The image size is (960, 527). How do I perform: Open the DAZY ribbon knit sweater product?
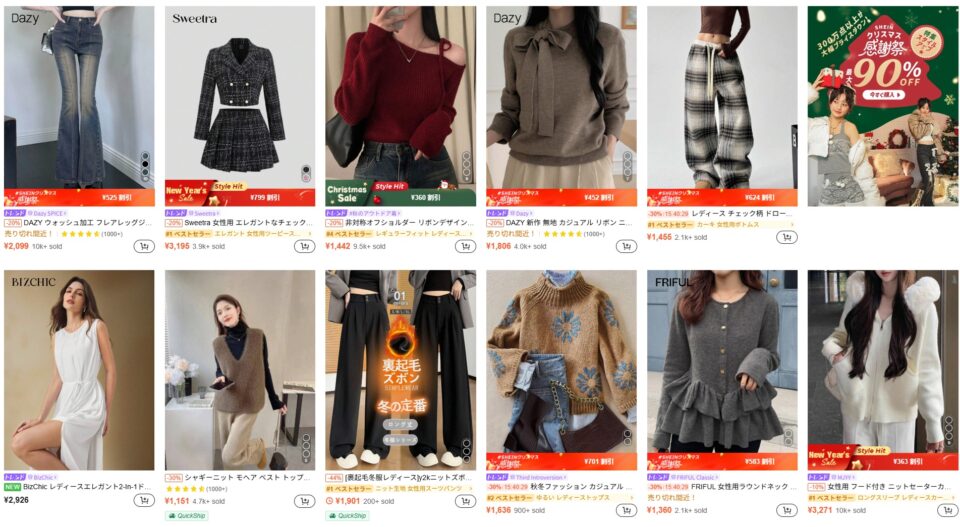point(561,100)
